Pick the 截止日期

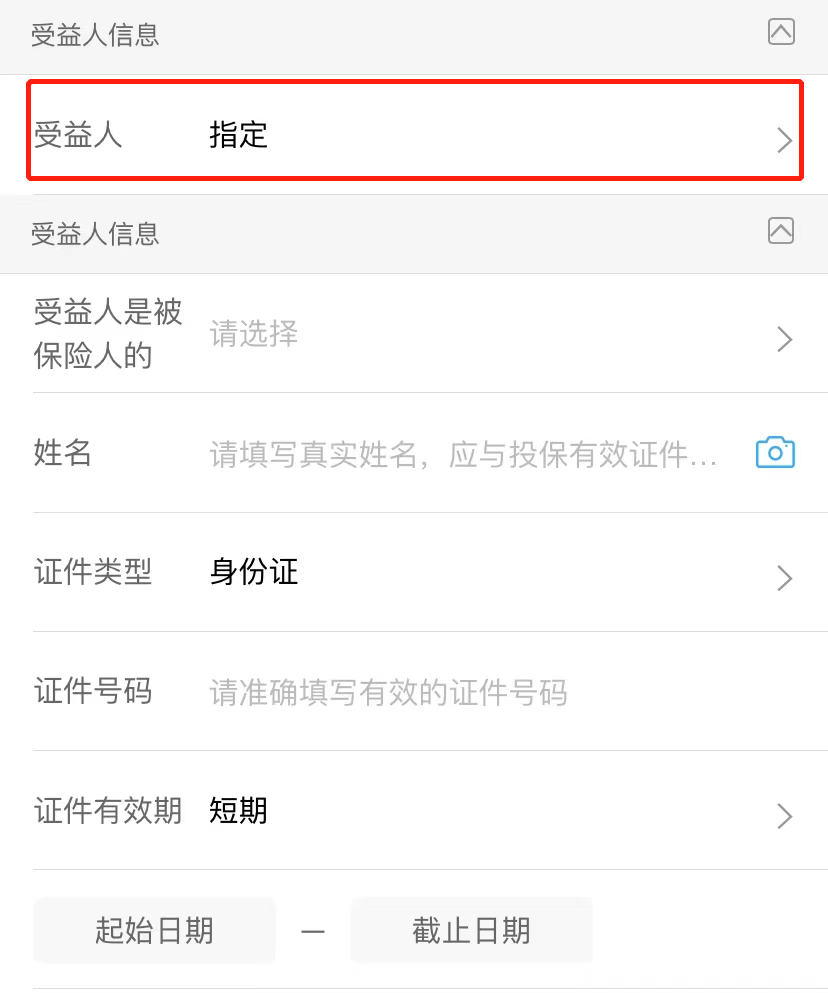[471, 931]
